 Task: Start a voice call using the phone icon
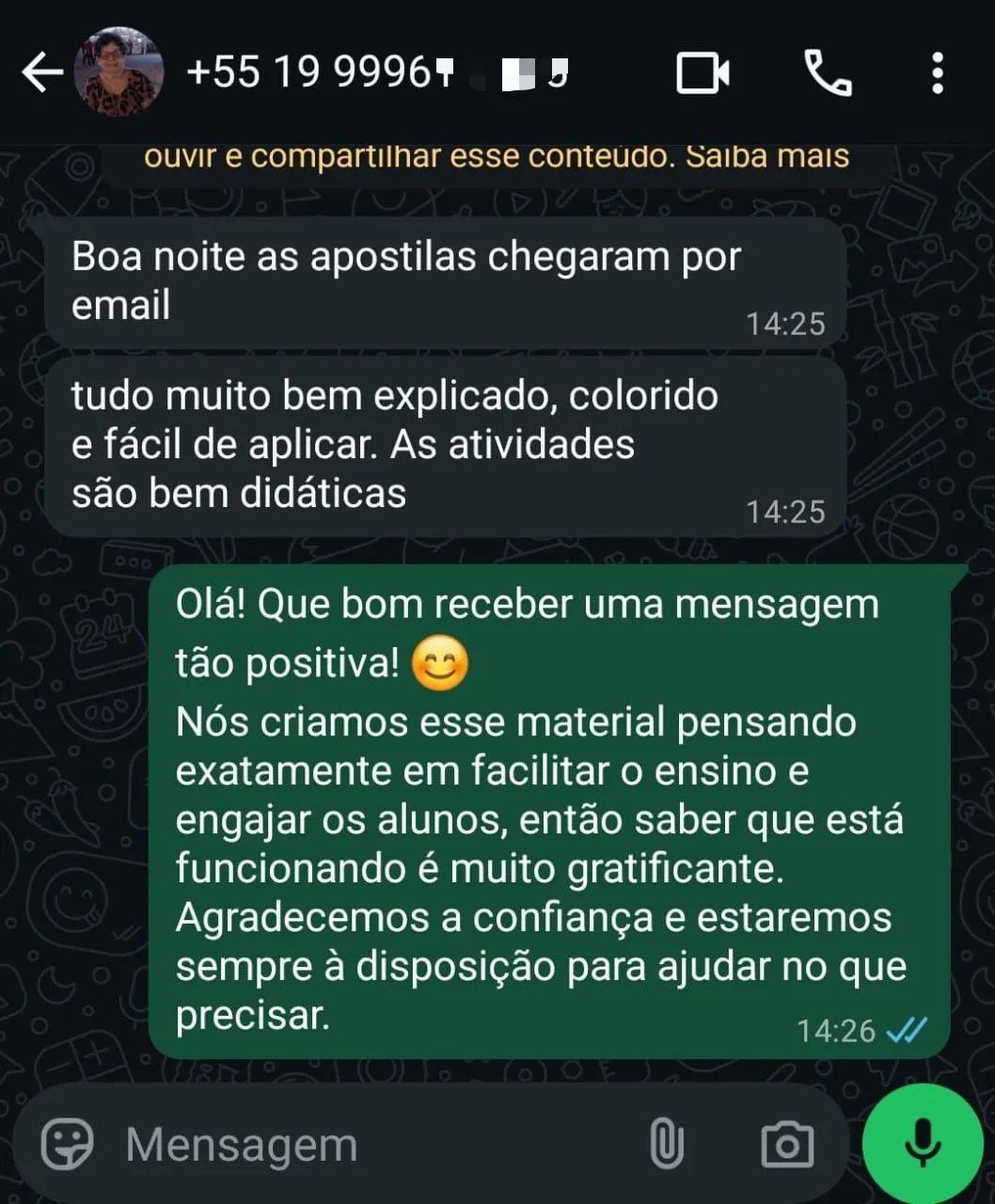(x=828, y=71)
